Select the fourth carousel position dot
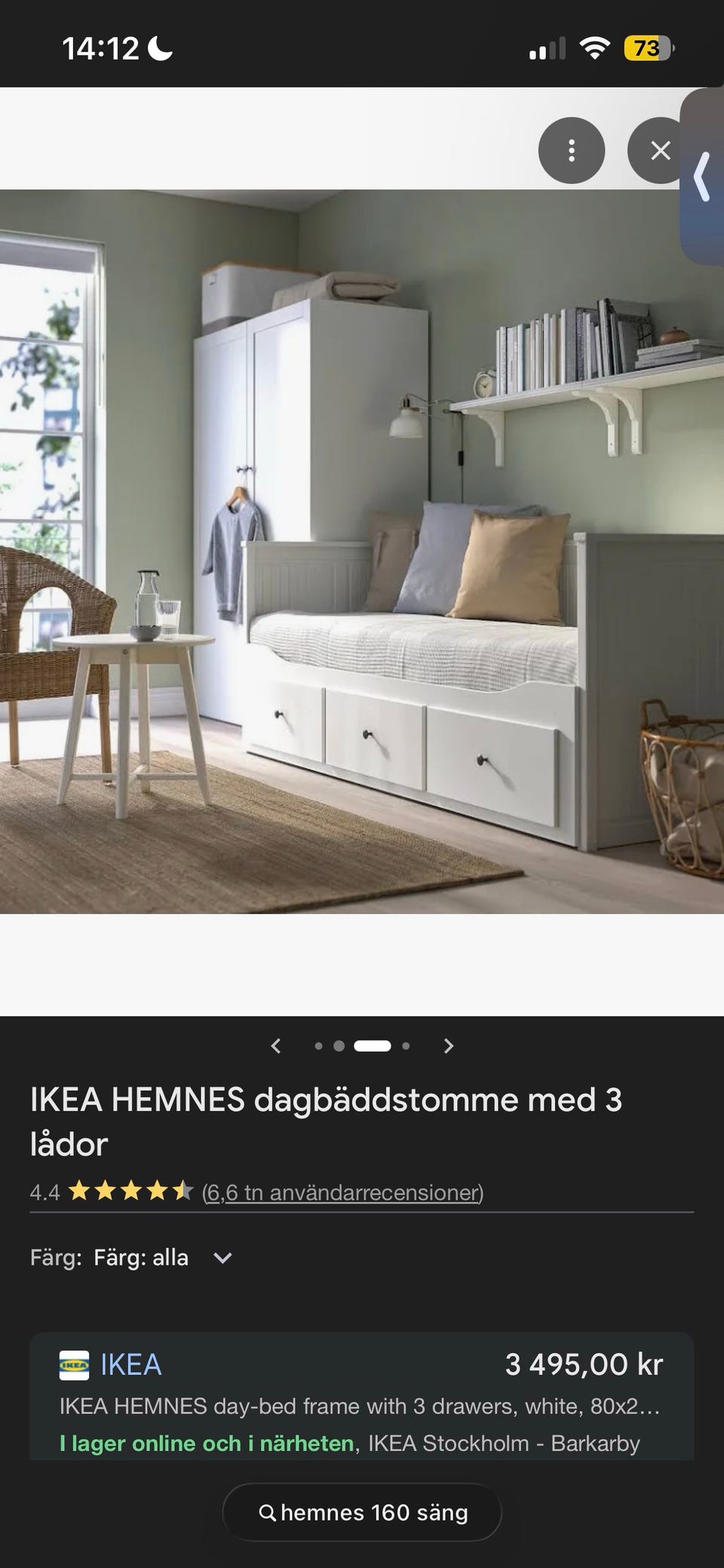This screenshot has height=1568, width=724. point(406,1046)
